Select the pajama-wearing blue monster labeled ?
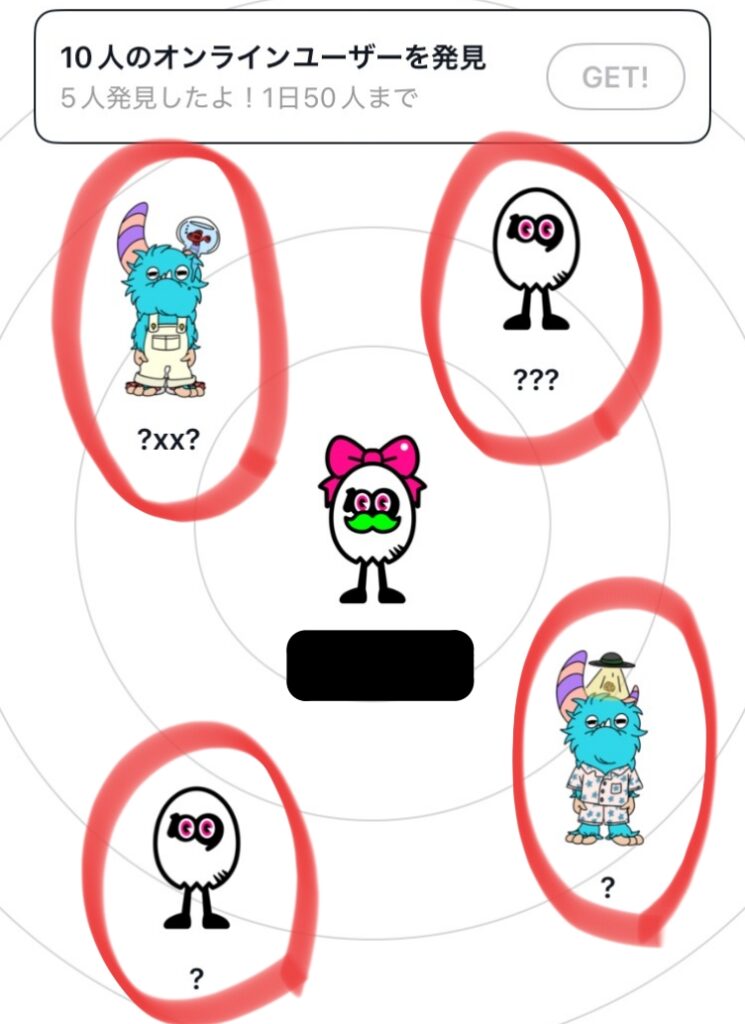 click(604, 755)
